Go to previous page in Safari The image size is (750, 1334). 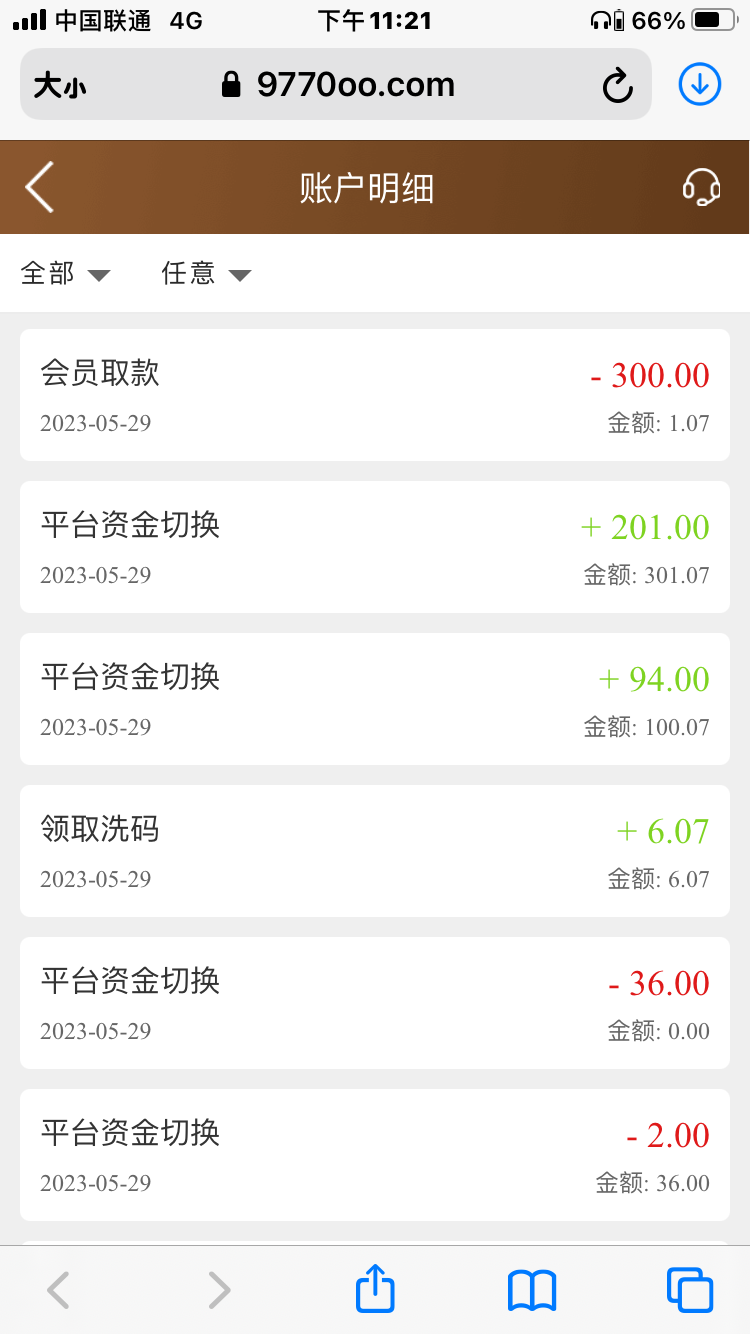click(x=59, y=1290)
